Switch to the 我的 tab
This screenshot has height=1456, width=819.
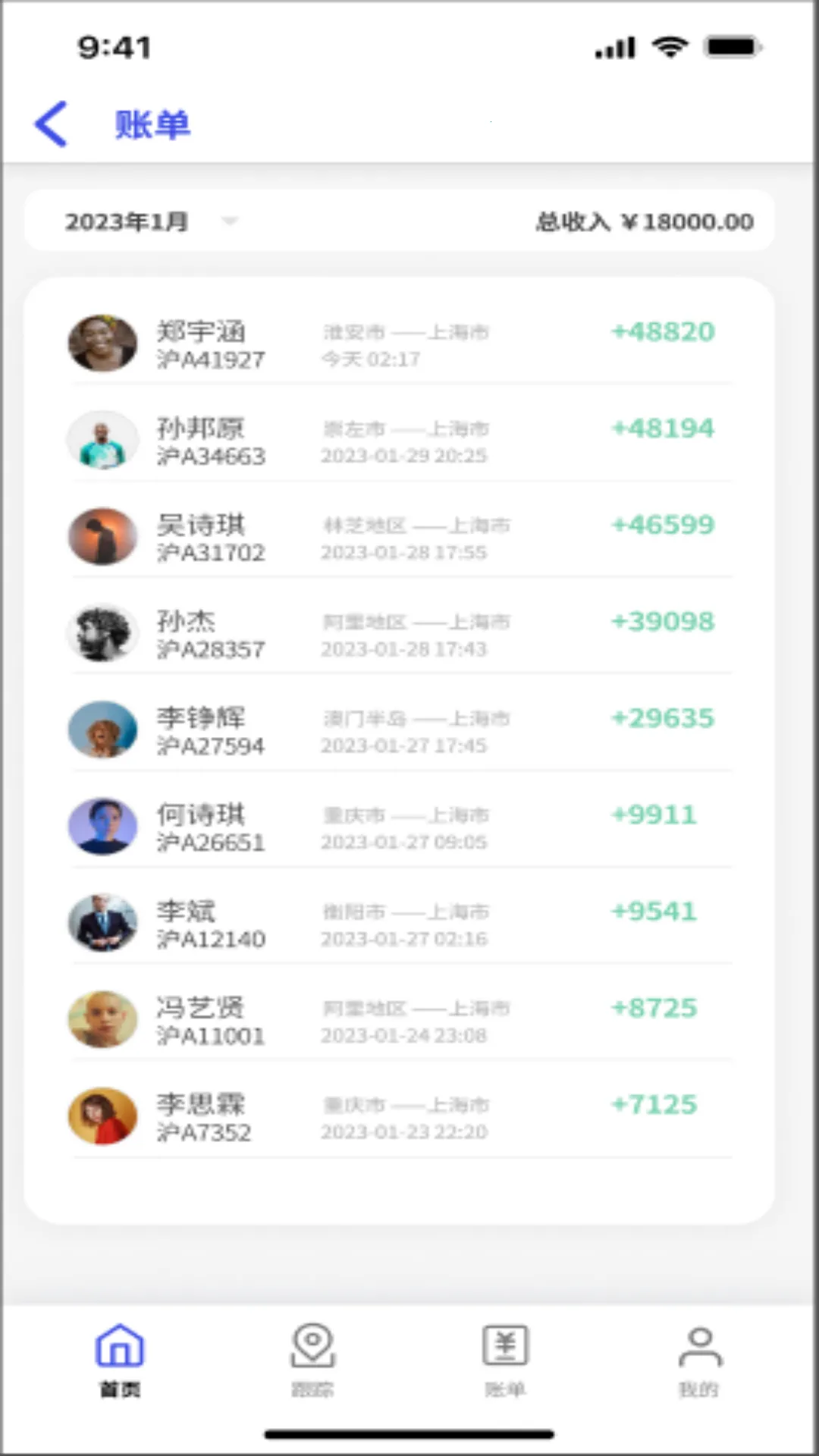tap(699, 1359)
